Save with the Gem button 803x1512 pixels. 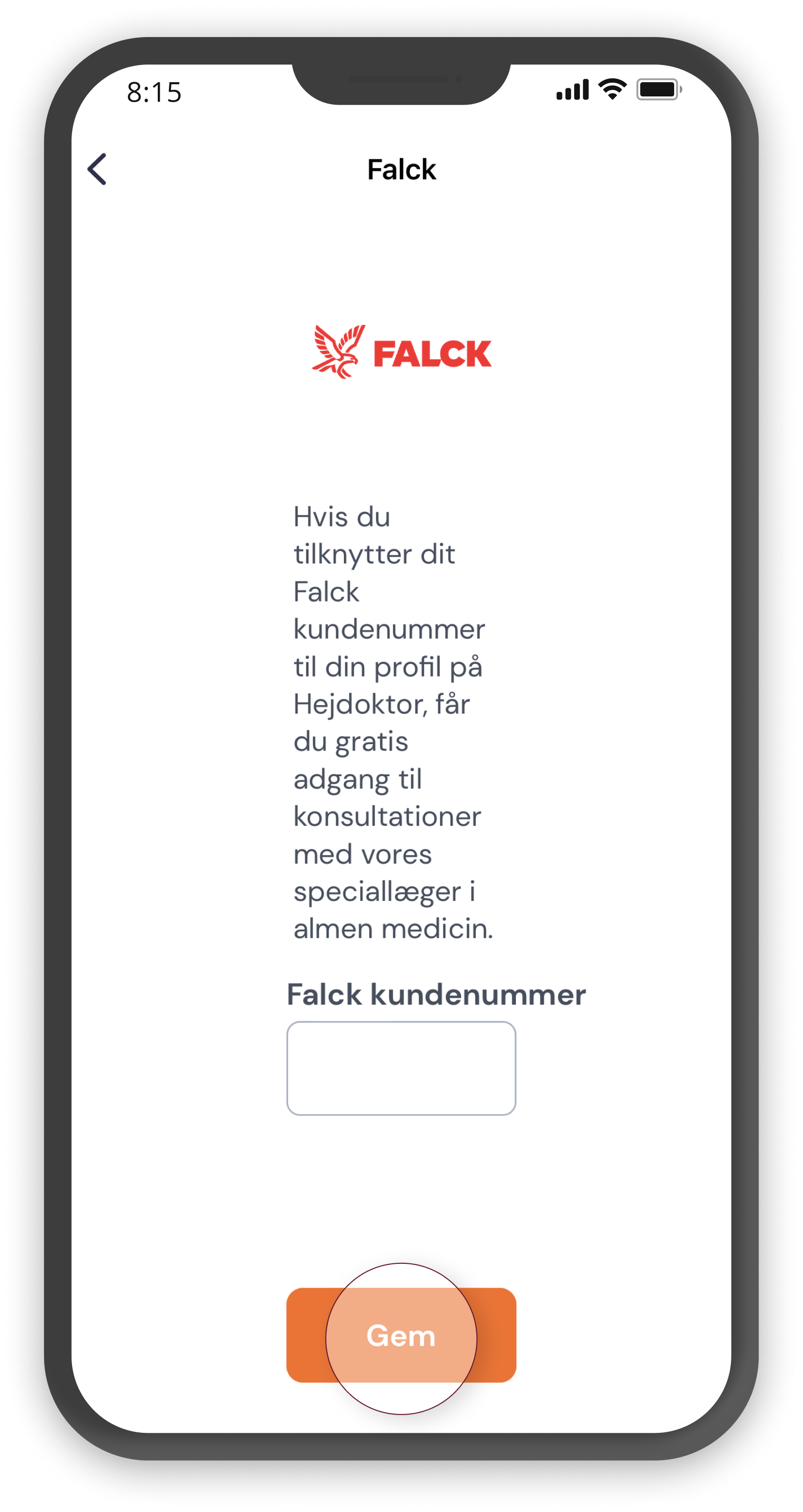401,1336
